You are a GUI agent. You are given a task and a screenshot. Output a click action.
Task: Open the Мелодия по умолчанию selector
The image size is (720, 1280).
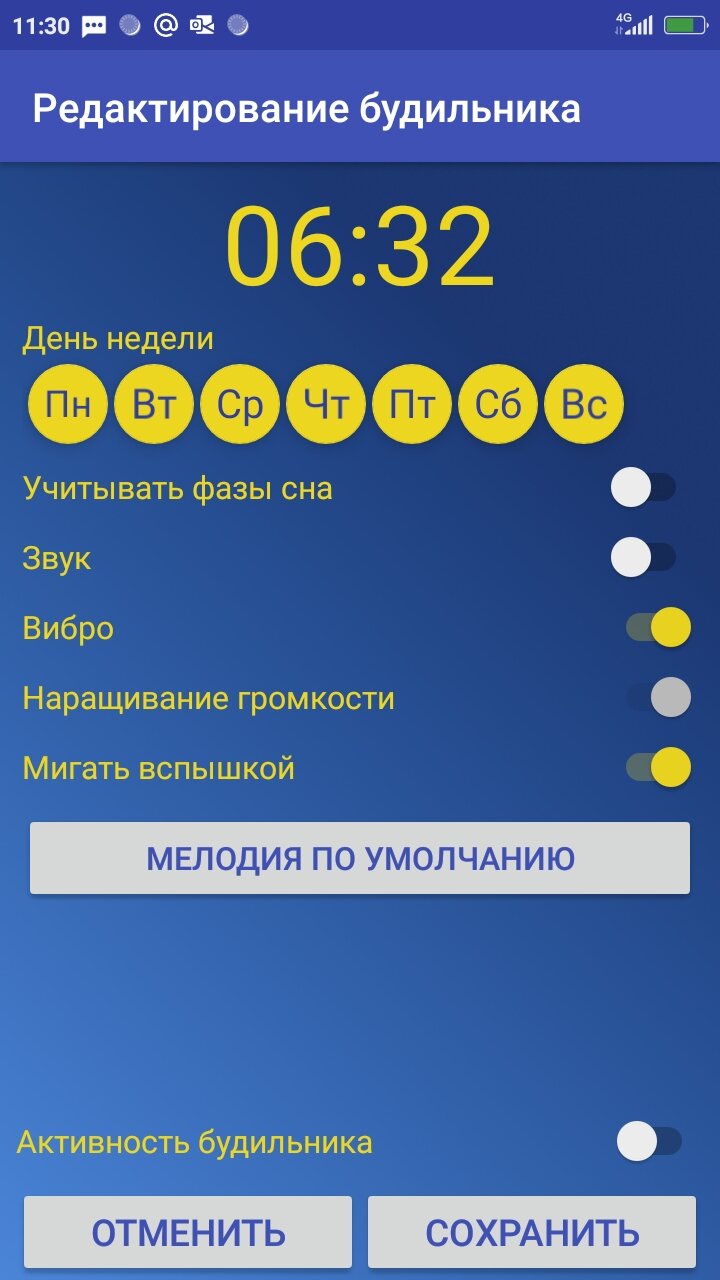(x=360, y=858)
